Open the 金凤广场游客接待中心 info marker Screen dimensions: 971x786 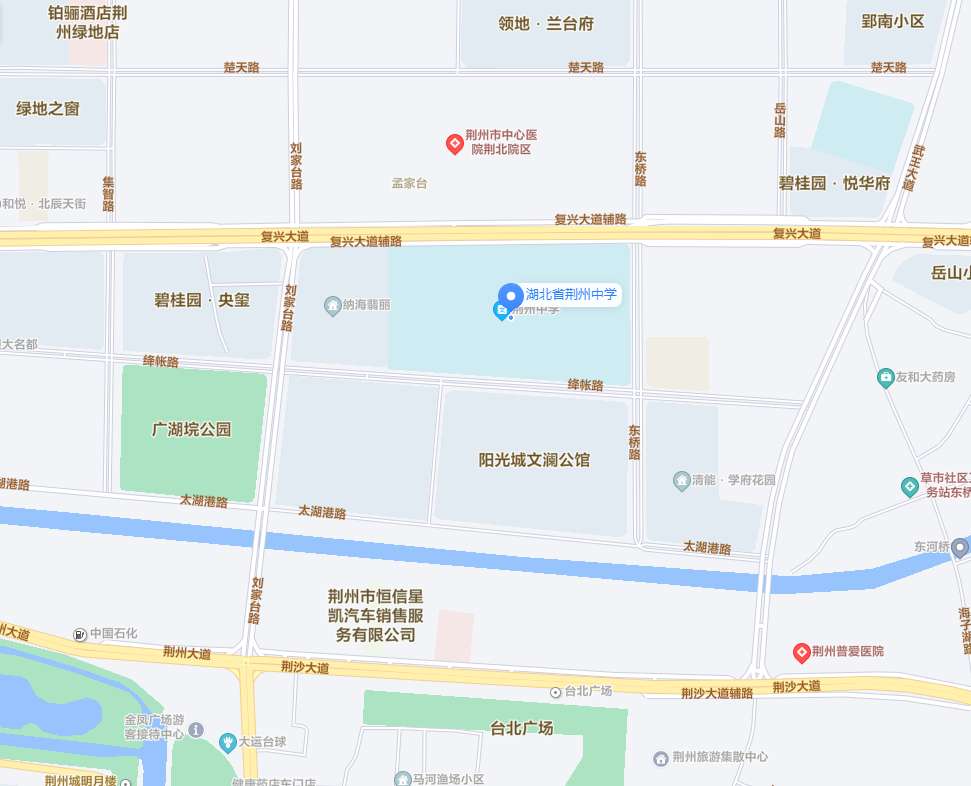(196, 730)
